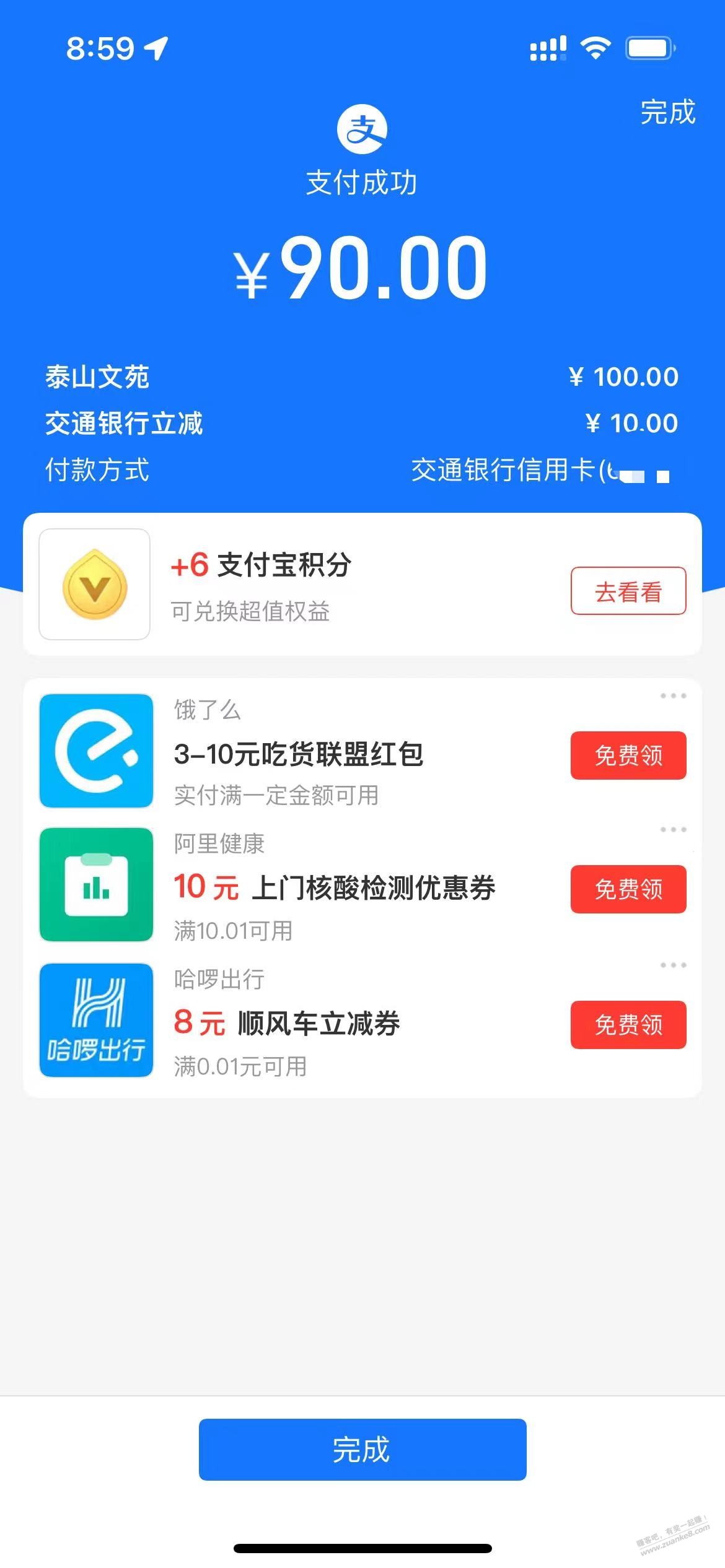Tap the blue 完成 button at bottom
Image resolution: width=725 pixels, height=1568 pixels.
(x=362, y=1449)
